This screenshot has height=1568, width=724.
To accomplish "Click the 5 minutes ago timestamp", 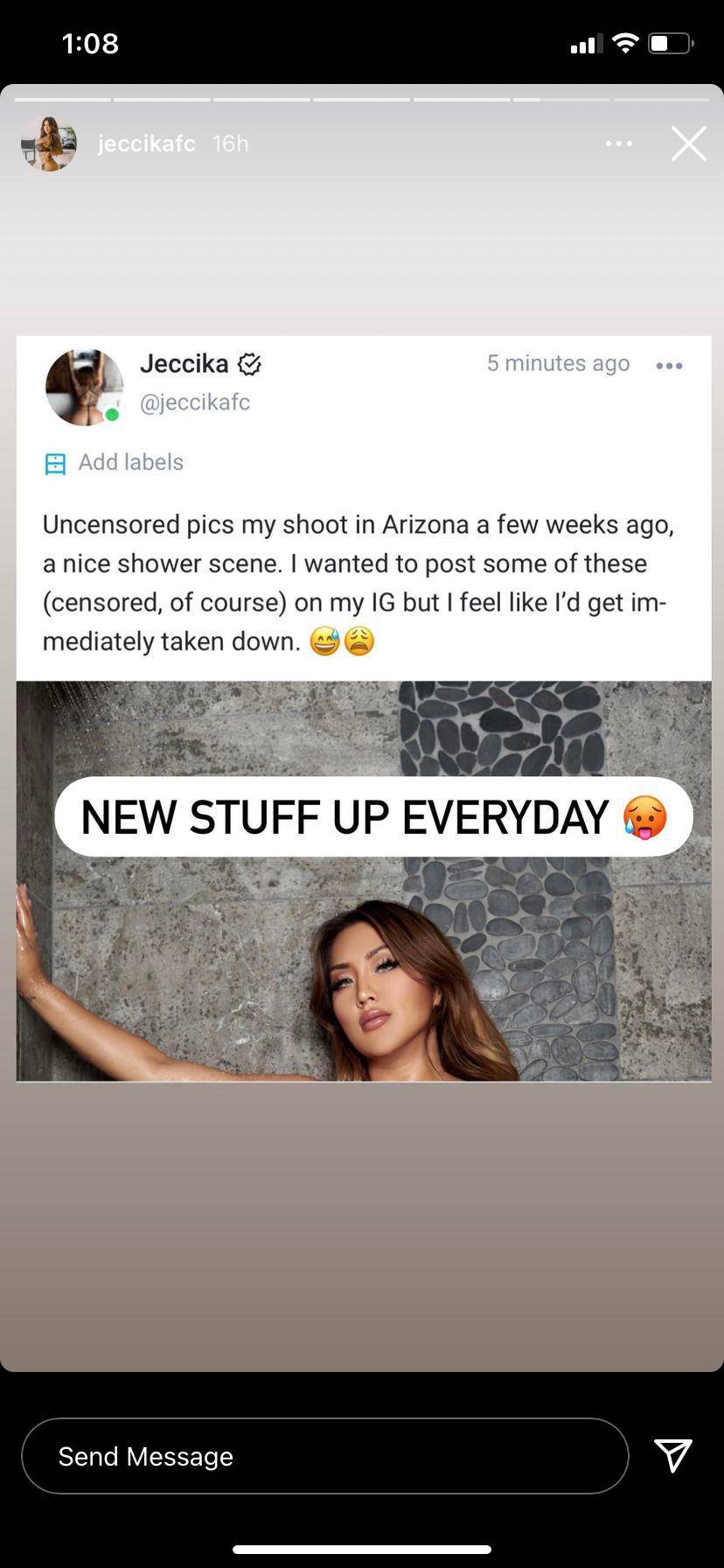I will click(558, 363).
